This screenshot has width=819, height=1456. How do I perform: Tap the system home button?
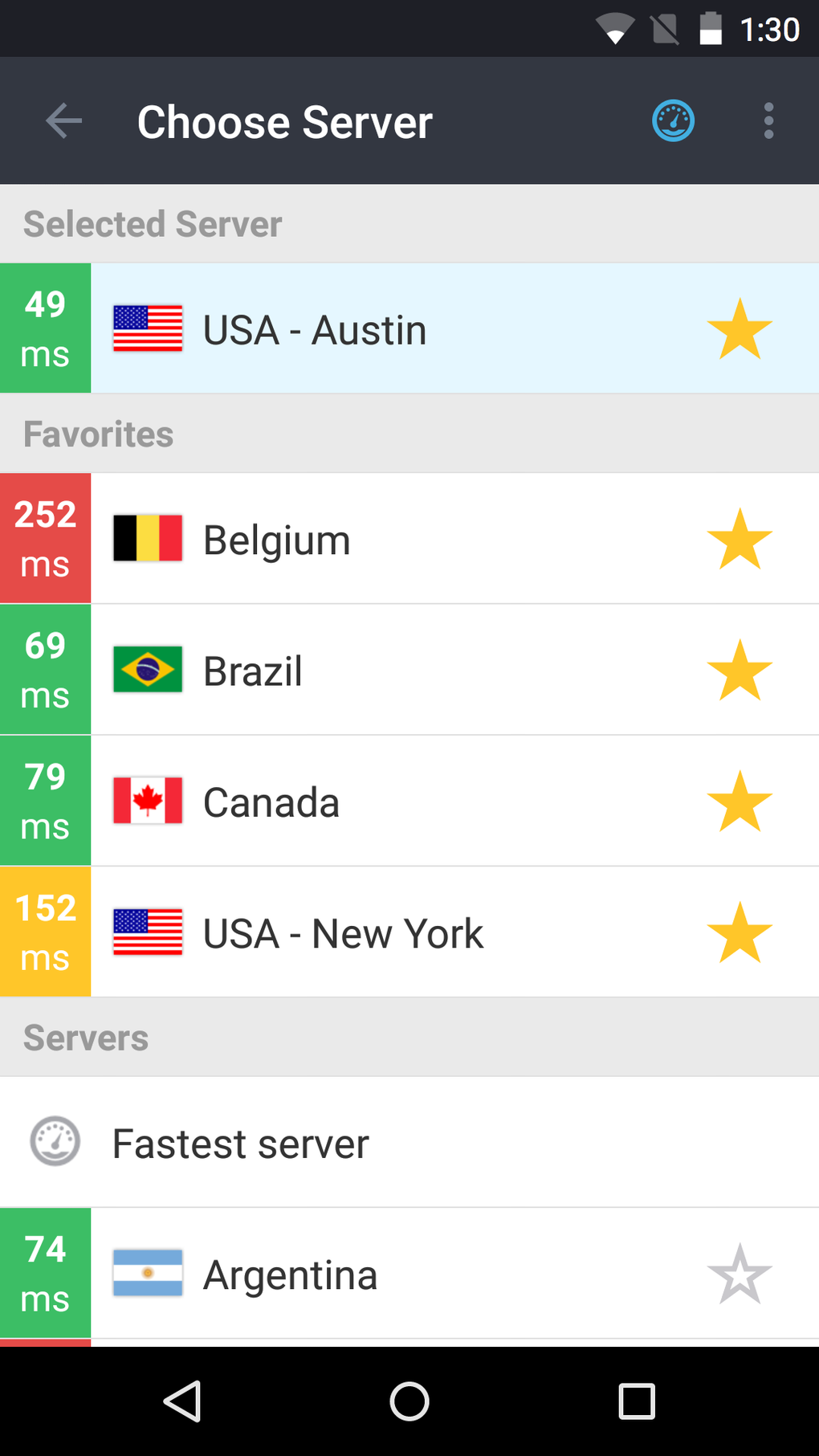[409, 1402]
